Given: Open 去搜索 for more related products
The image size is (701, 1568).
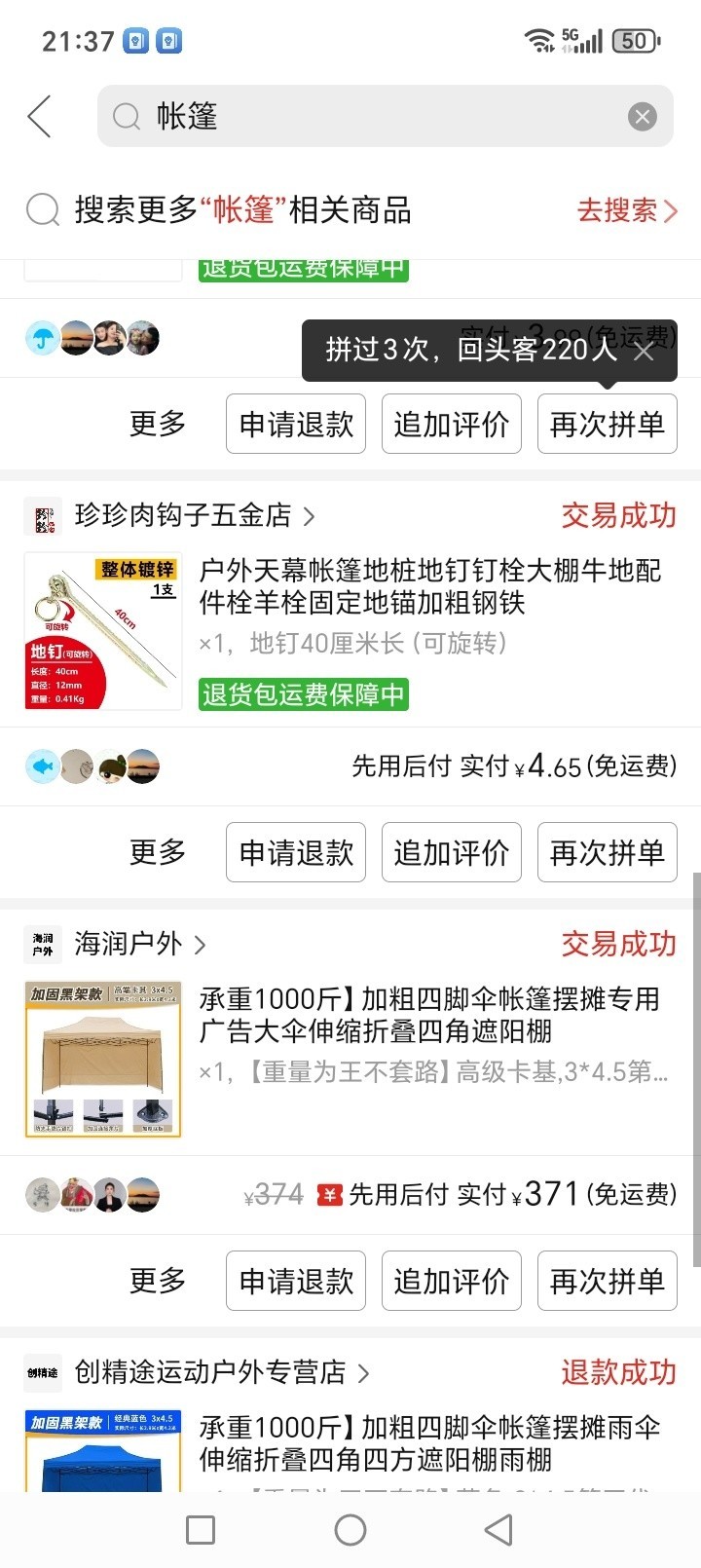Looking at the screenshot, I should click(626, 210).
